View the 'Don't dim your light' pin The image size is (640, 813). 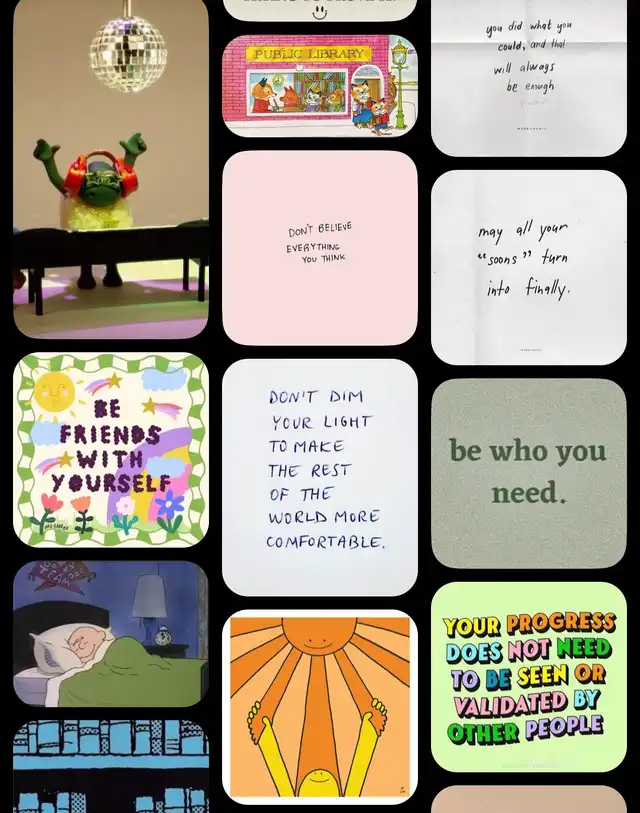coord(320,477)
